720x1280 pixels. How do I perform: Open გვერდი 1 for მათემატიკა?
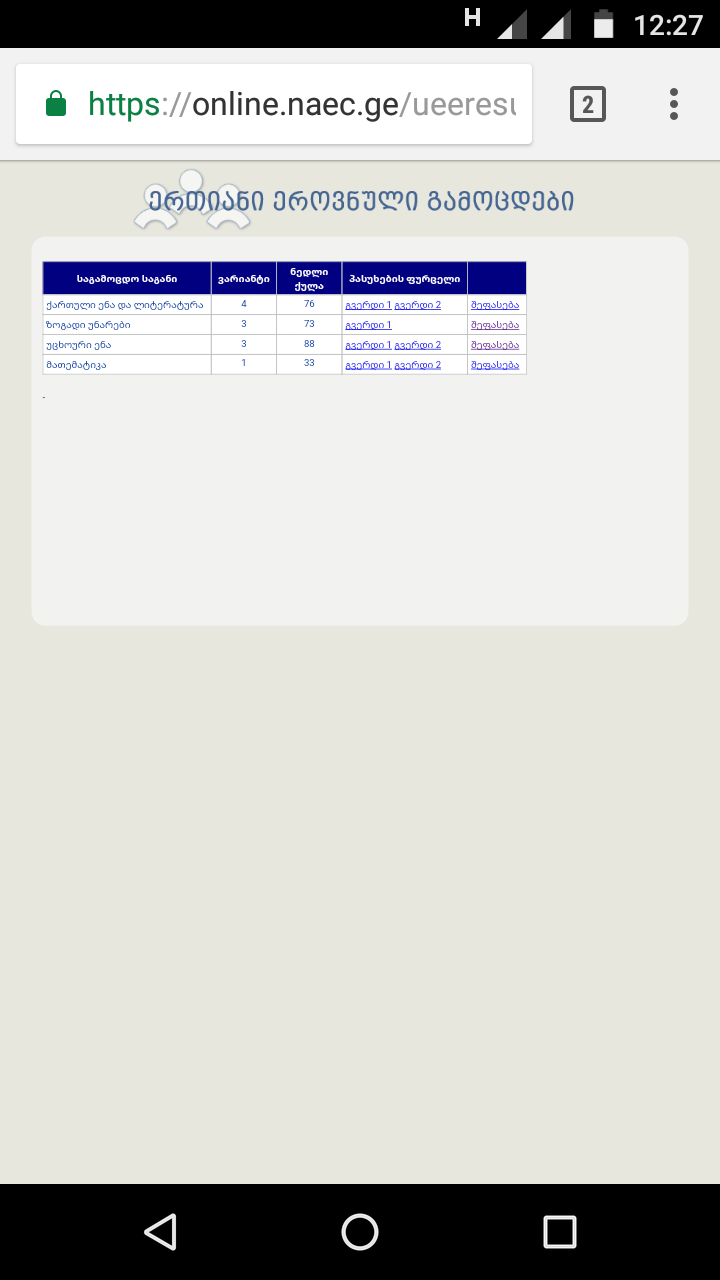pyautogui.click(x=368, y=365)
